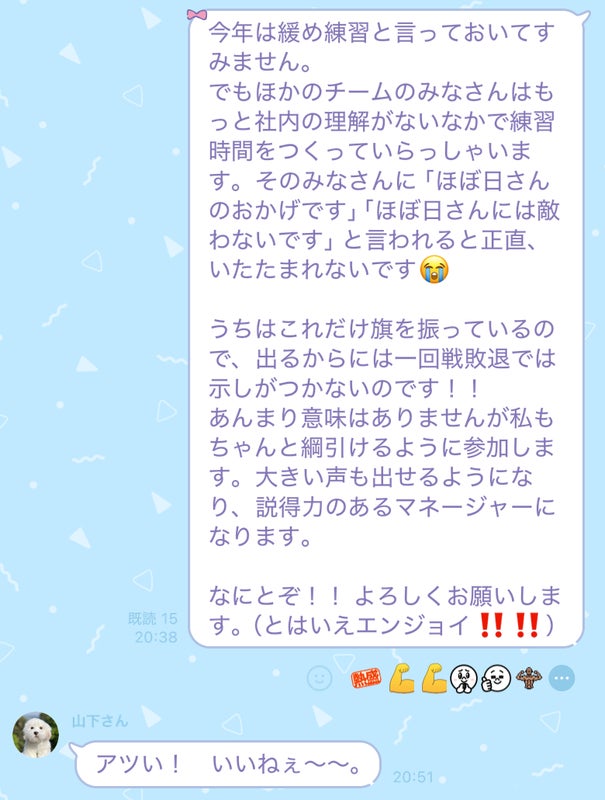Open 山下さん's profile picture
This screenshot has height=800, width=605.
point(35,736)
